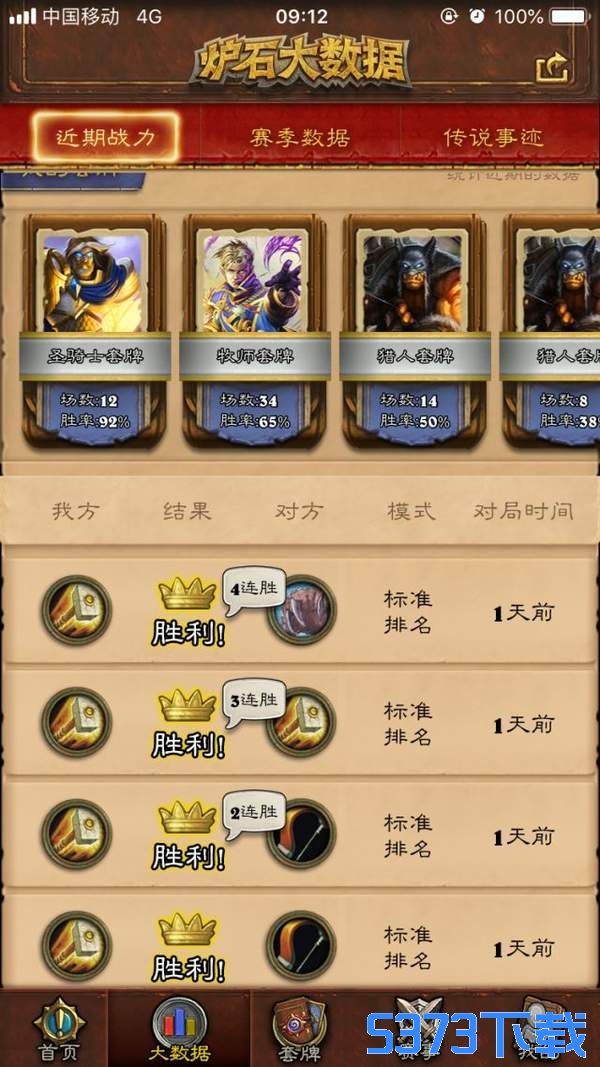Open the match record with 4连胜
This screenshot has width=600, height=1067.
(300, 611)
